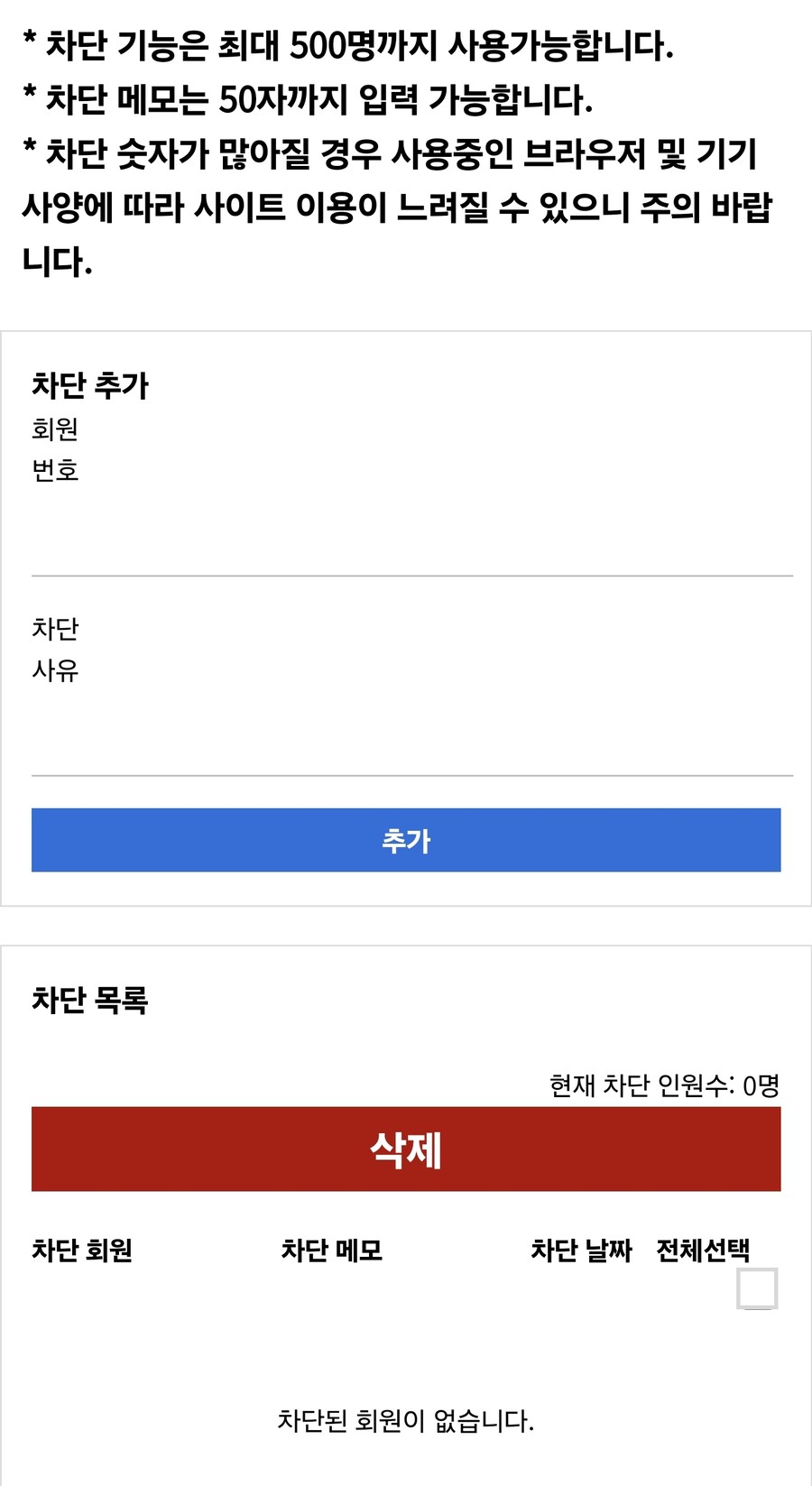Screen dimensions: 812x1486
Task: Click the blue 추가 add button
Action: pyautogui.click(x=406, y=840)
